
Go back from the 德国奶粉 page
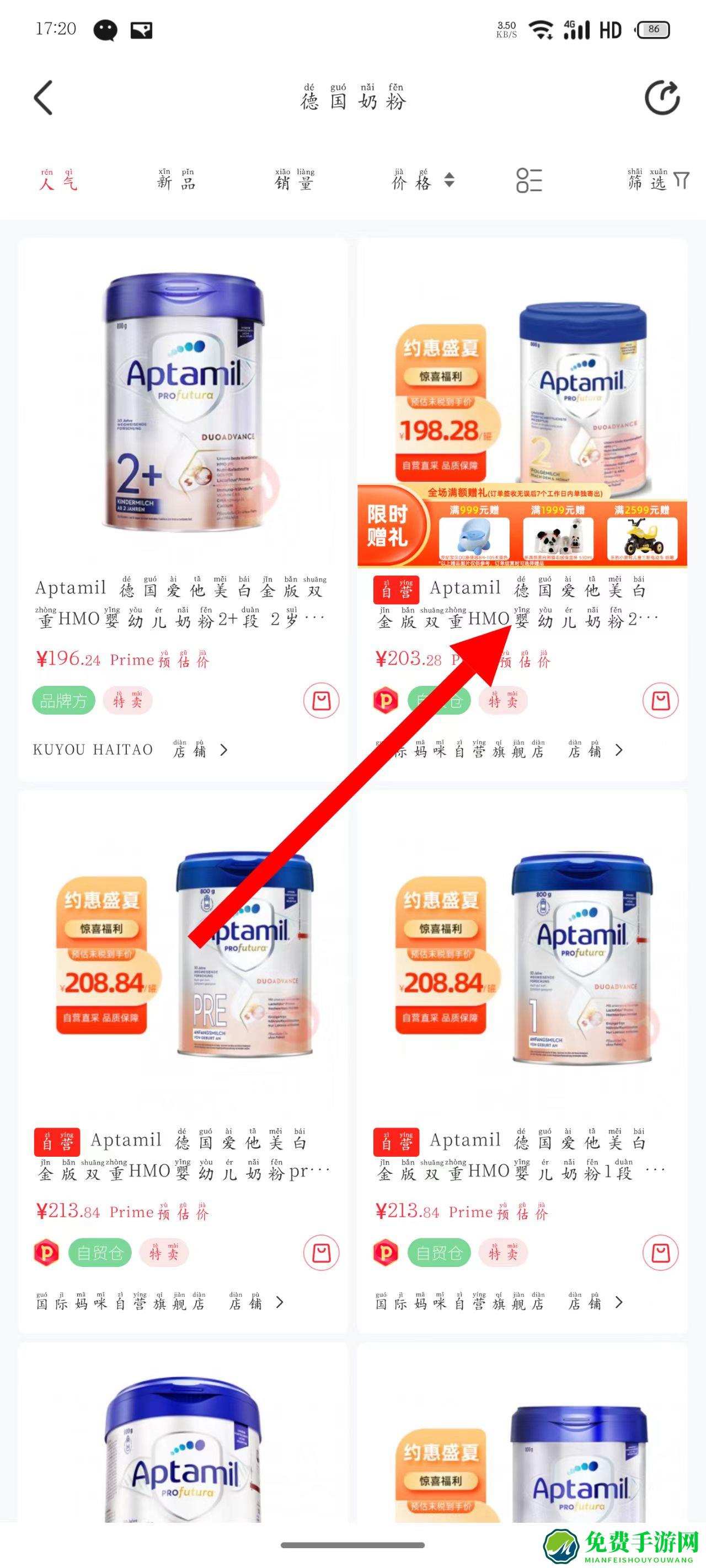pos(43,98)
